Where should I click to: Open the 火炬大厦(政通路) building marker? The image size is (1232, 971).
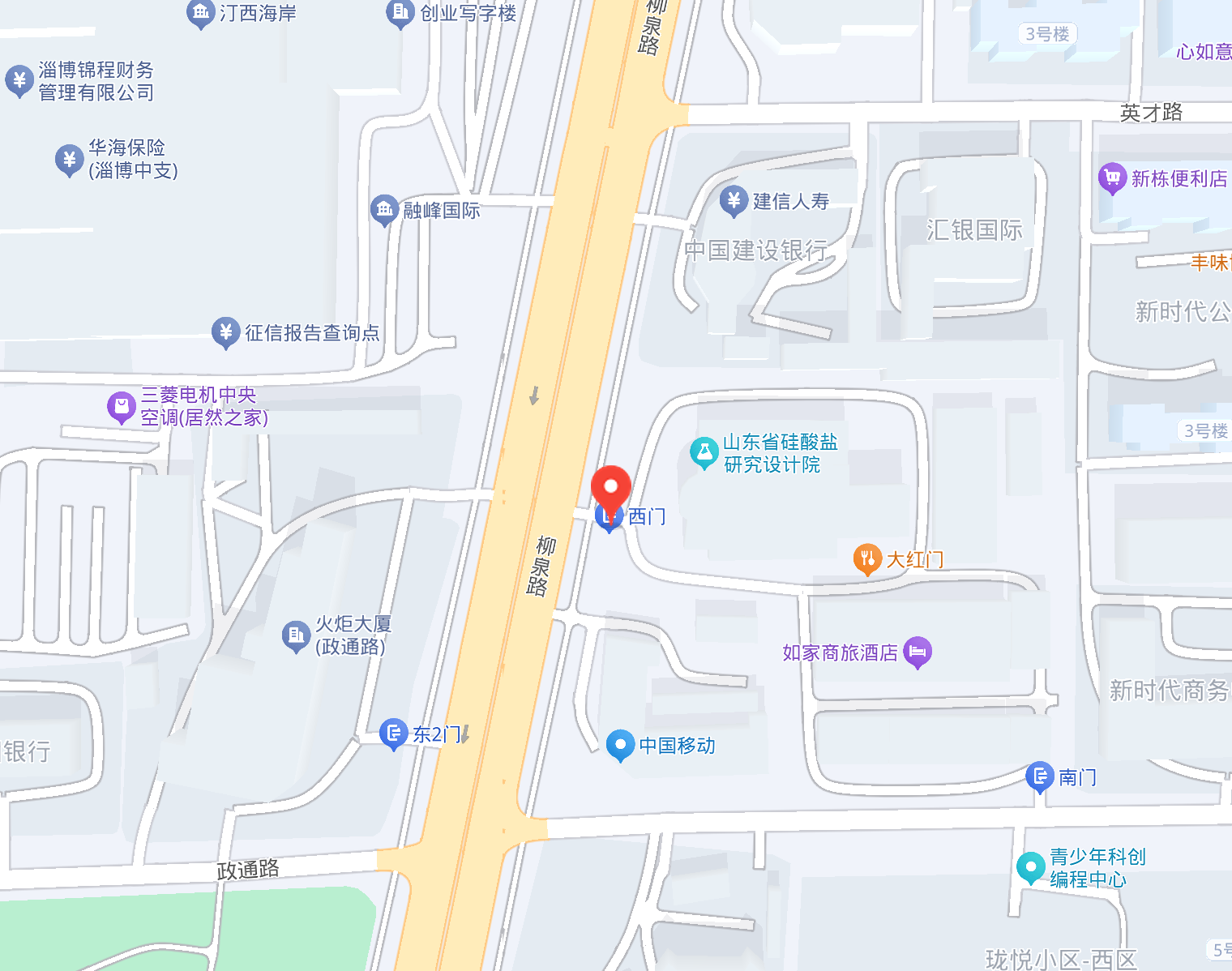[296, 636]
